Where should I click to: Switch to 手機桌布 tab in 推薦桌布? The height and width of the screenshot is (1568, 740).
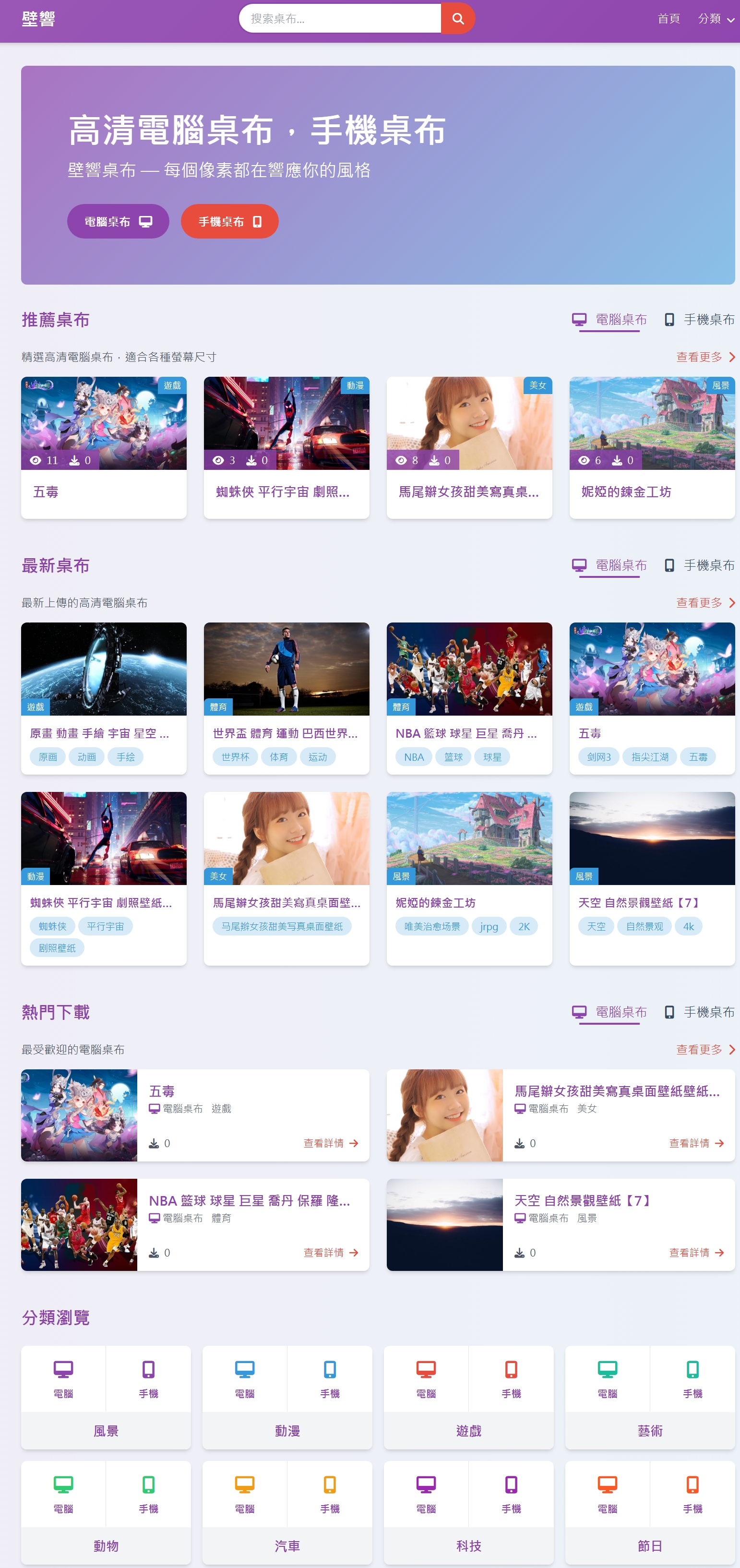[699, 320]
